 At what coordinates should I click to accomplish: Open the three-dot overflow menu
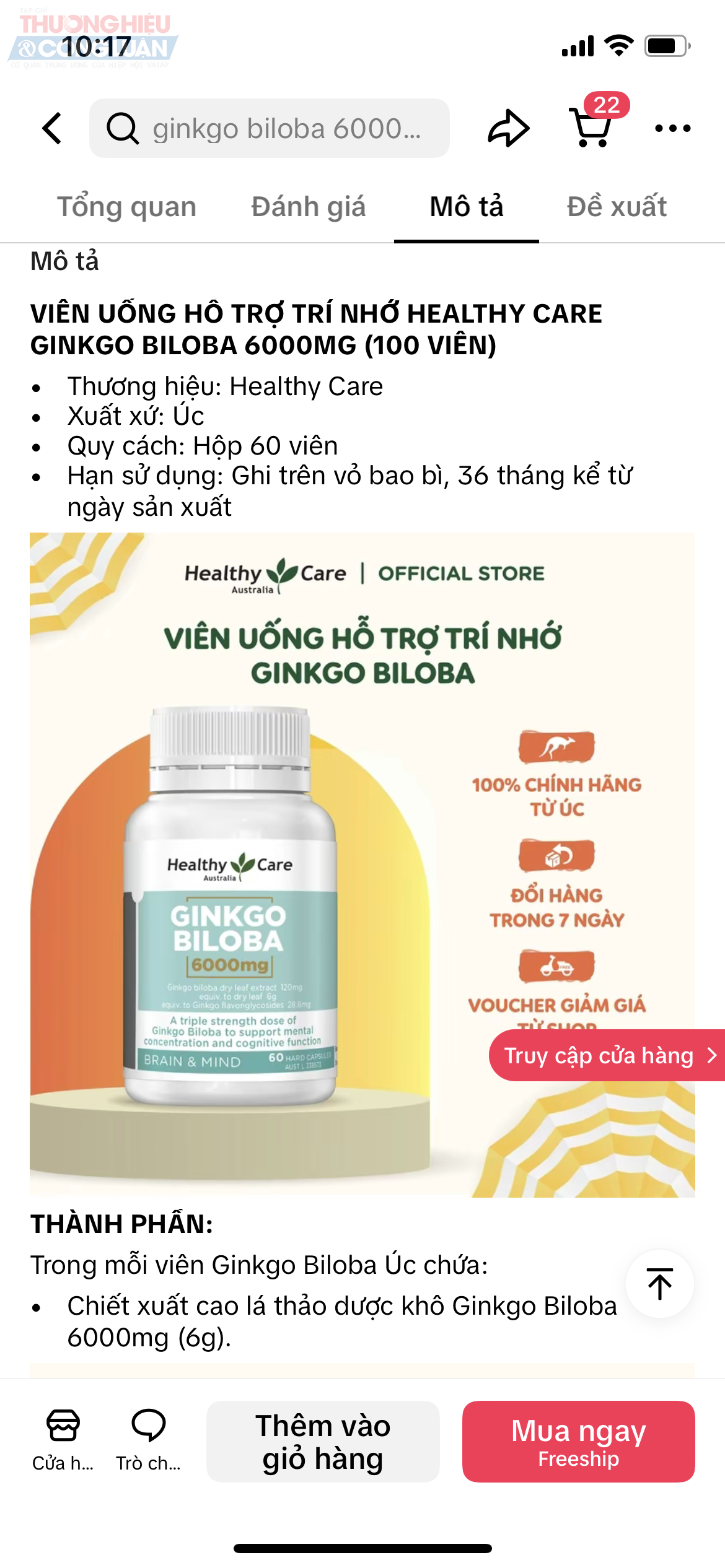(672, 128)
